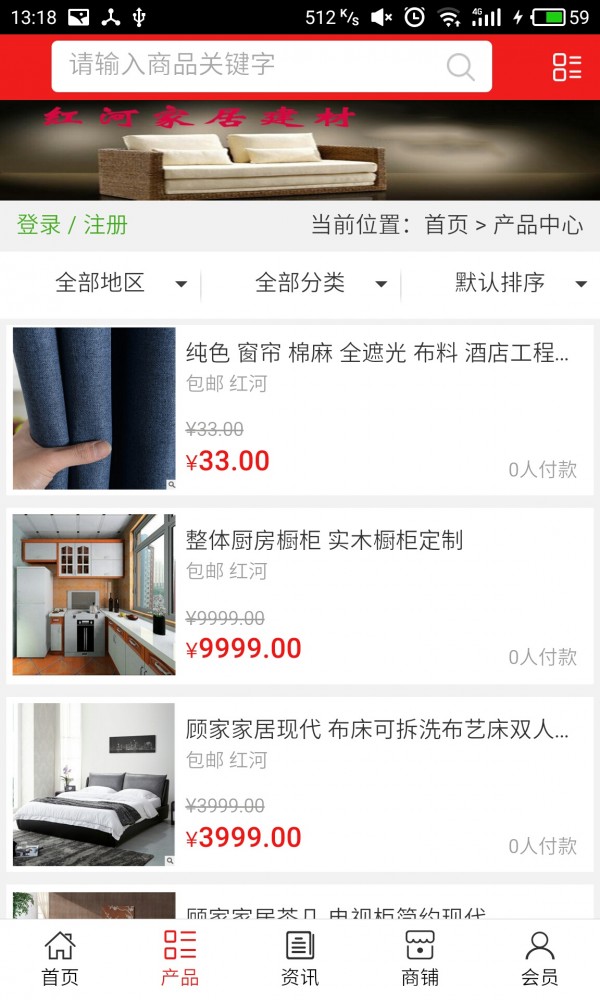Switch to the 产品 products tab
Image resolution: width=600 pixels, height=1000 pixels.
tap(180, 958)
